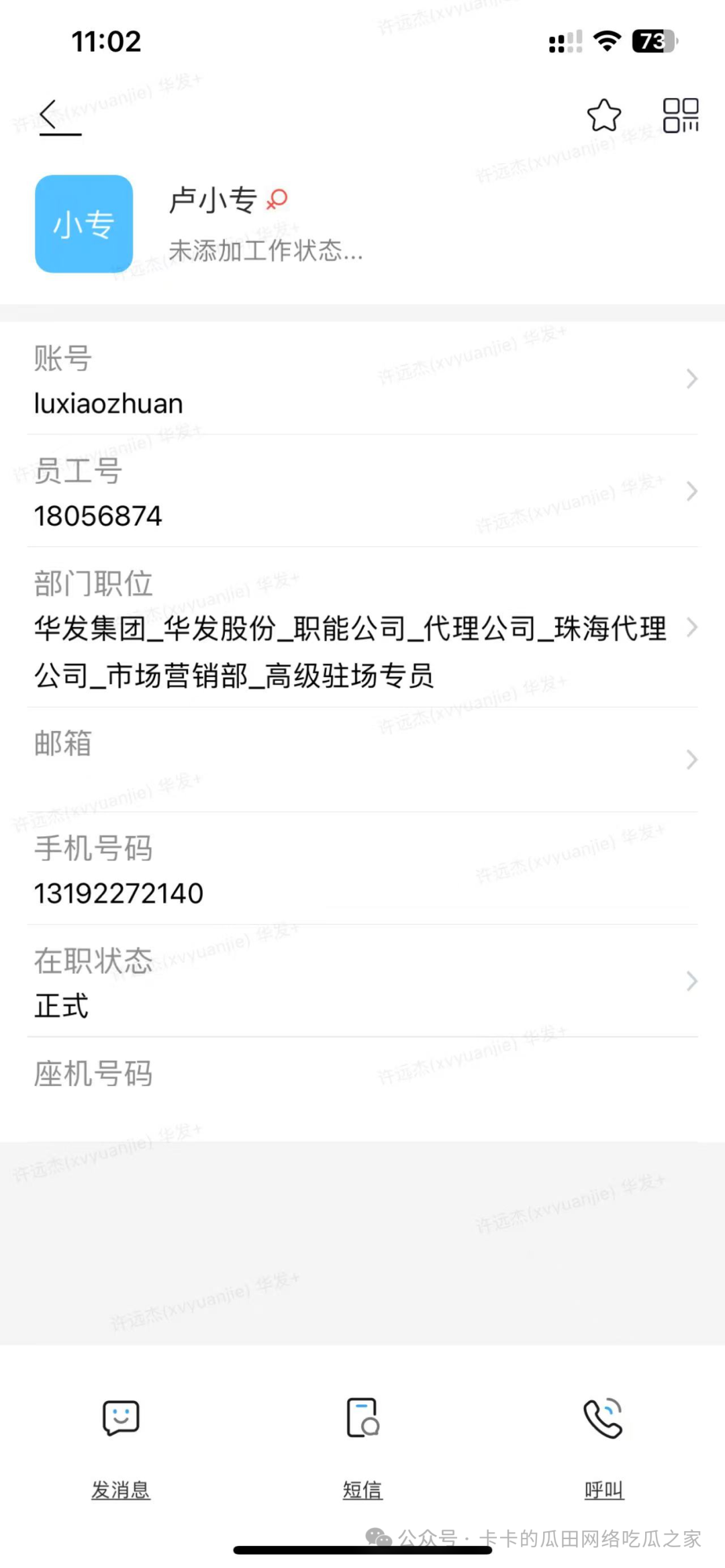Viewport: 725px width, 1568px height.
Task: Open the 员工号 row
Action: coord(362,492)
